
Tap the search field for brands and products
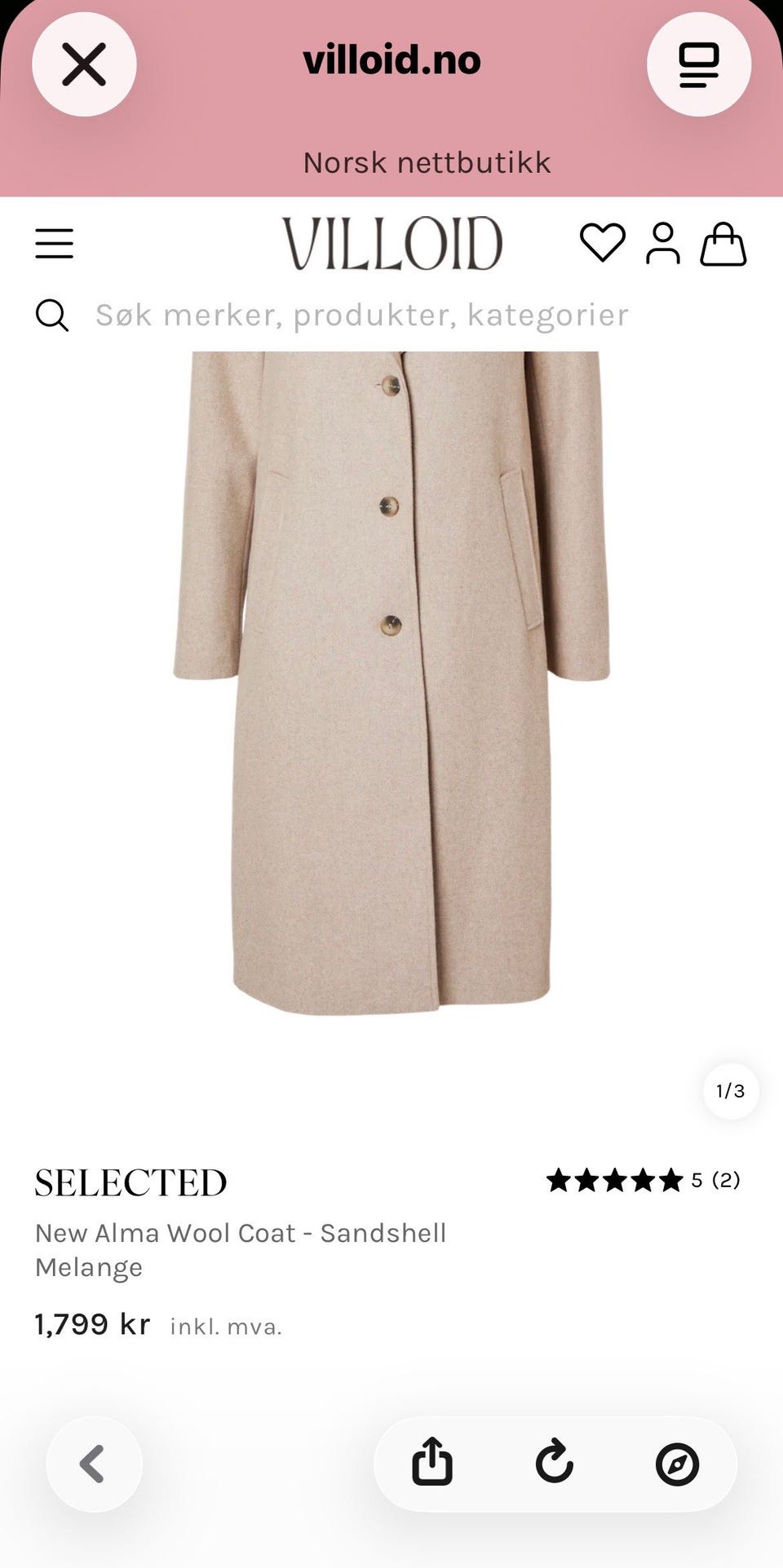tap(362, 315)
